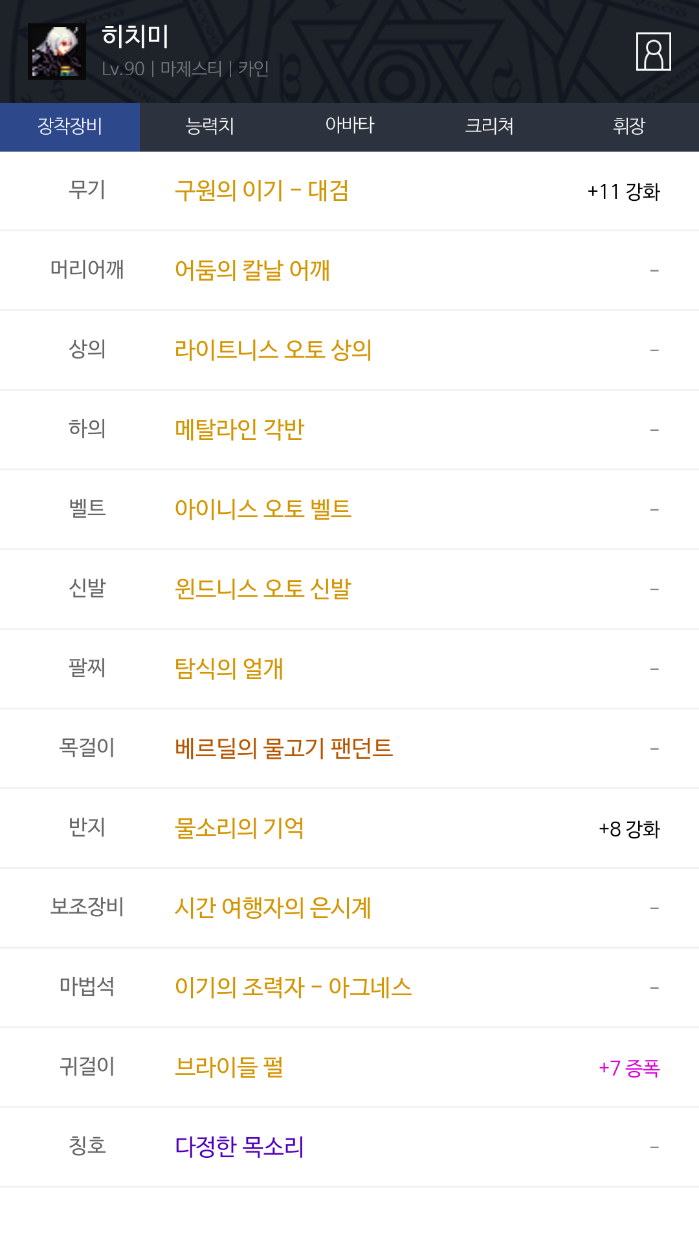View 이기의 조력자 - 아그네스 item
Image resolution: width=699 pixels, height=1244 pixels.
click(x=293, y=988)
